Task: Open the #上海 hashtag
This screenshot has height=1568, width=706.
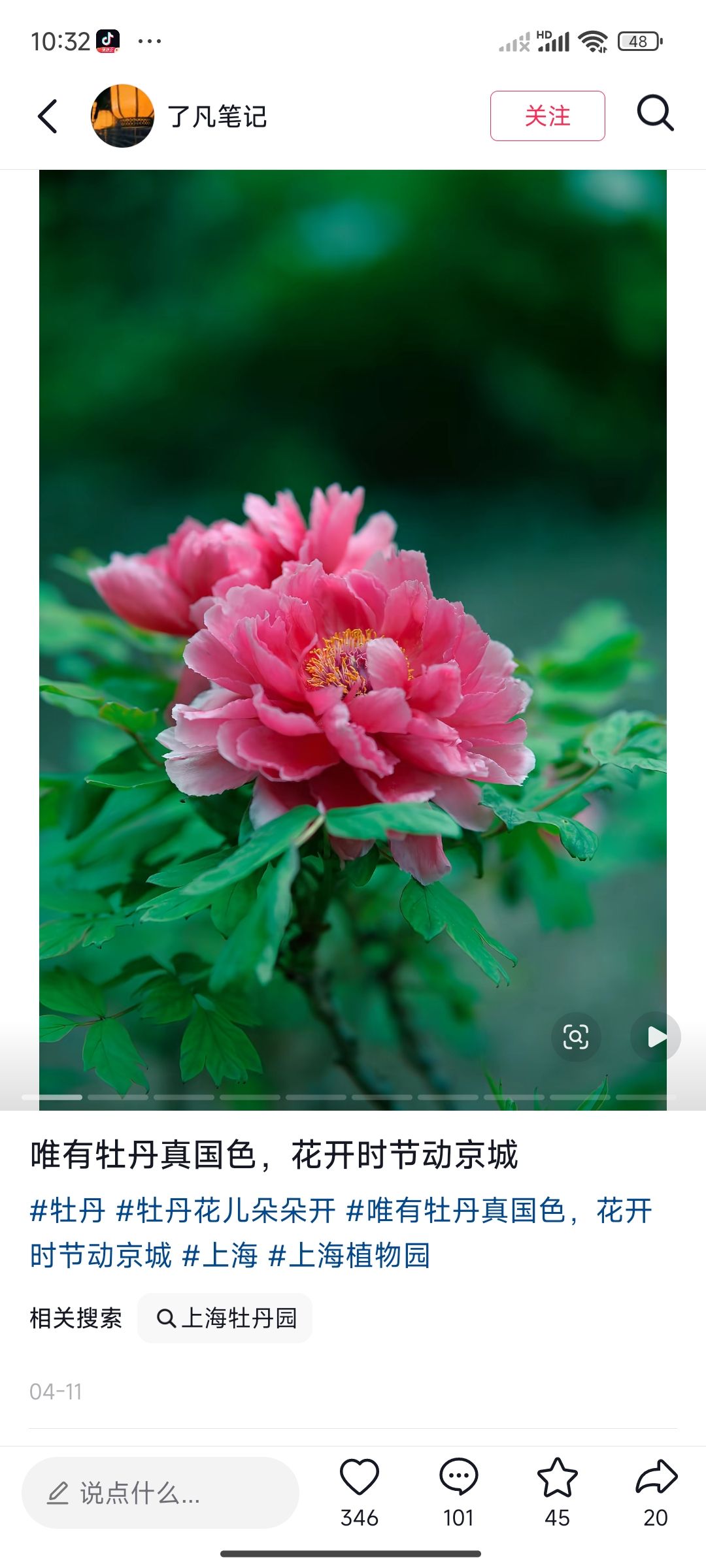Action: [x=220, y=1255]
